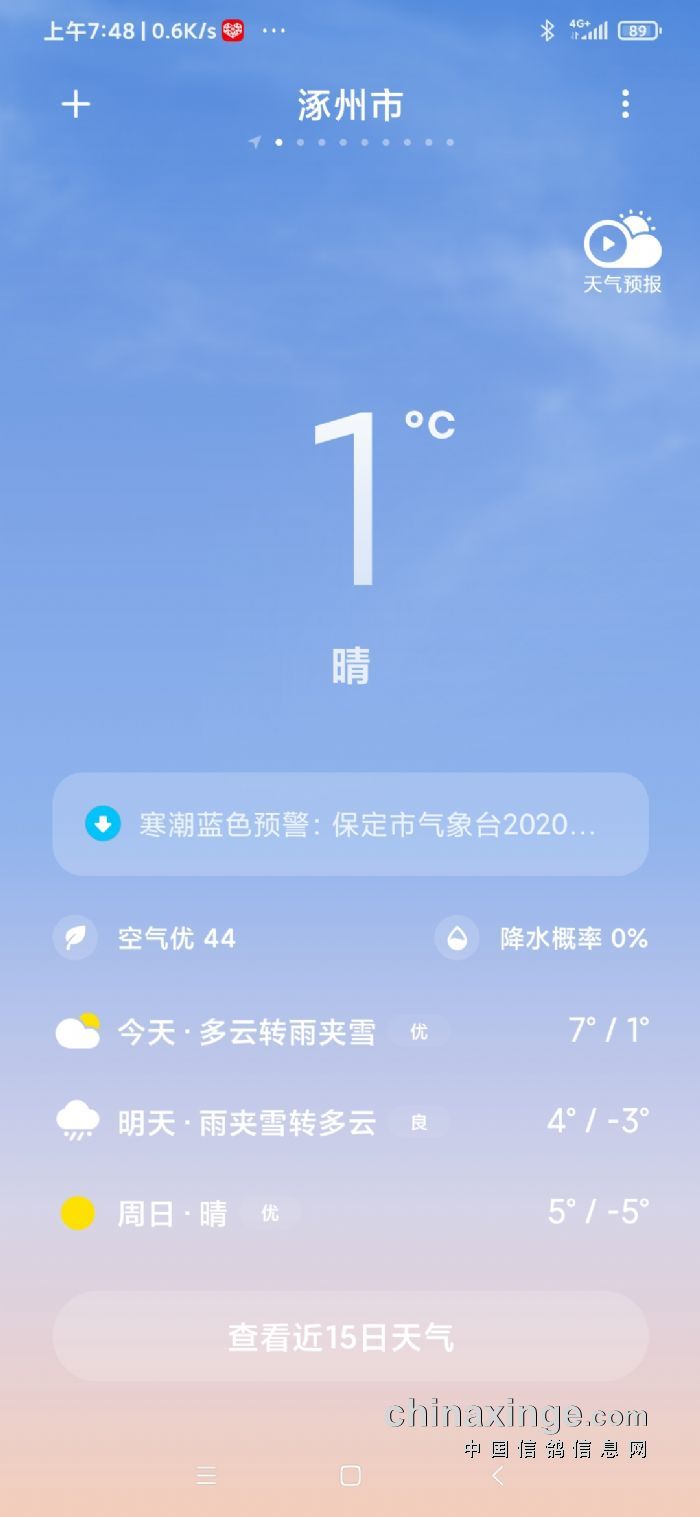Tap 查看近15日天气 button
The width and height of the screenshot is (700, 1517).
(x=350, y=1336)
